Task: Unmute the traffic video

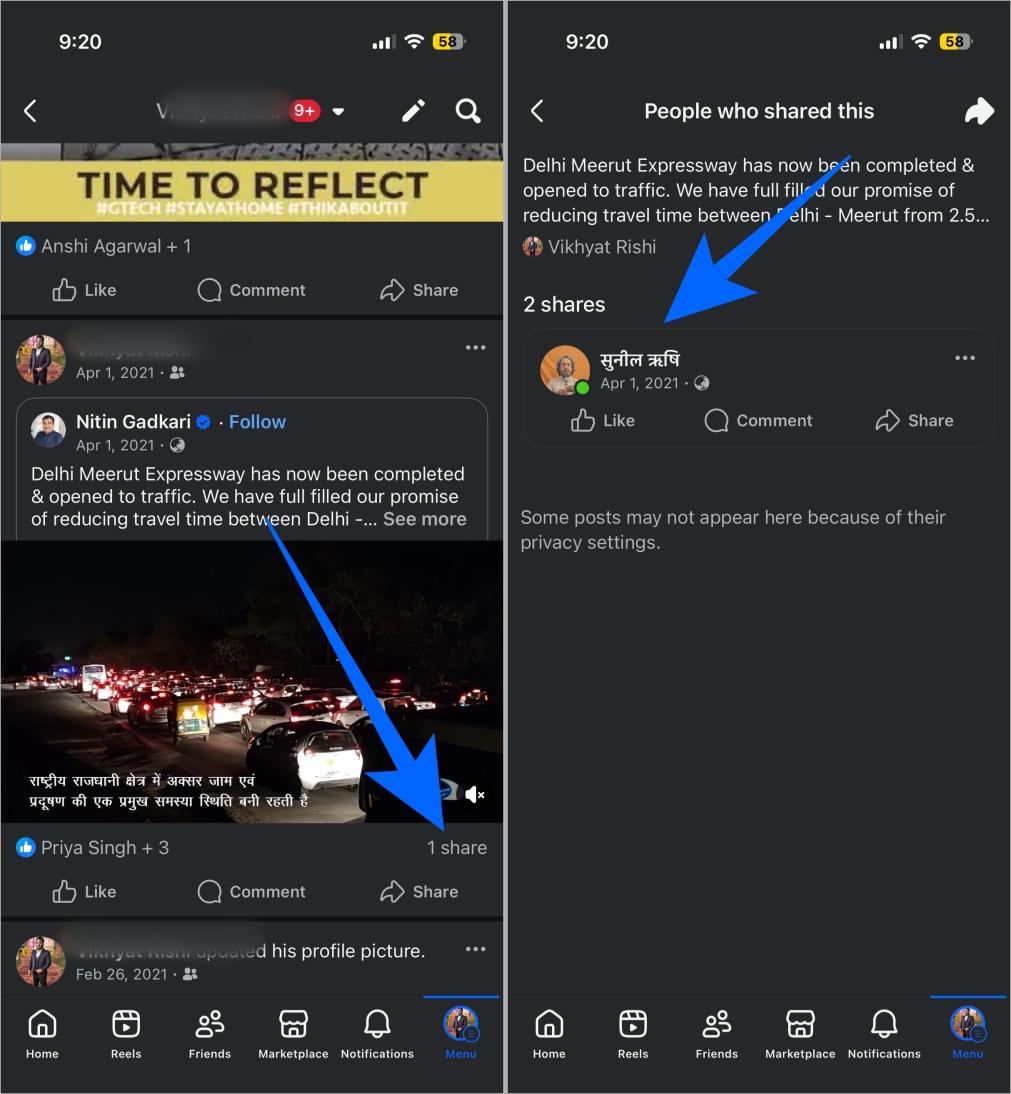Action: (475, 794)
